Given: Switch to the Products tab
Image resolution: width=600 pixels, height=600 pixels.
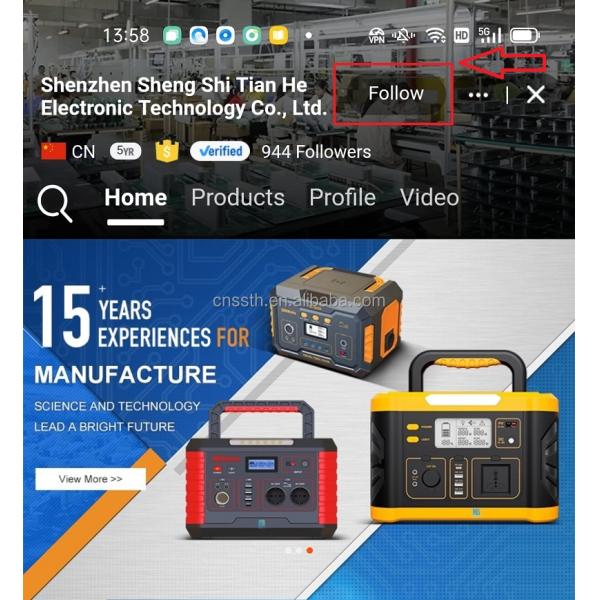Looking at the screenshot, I should [238, 197].
